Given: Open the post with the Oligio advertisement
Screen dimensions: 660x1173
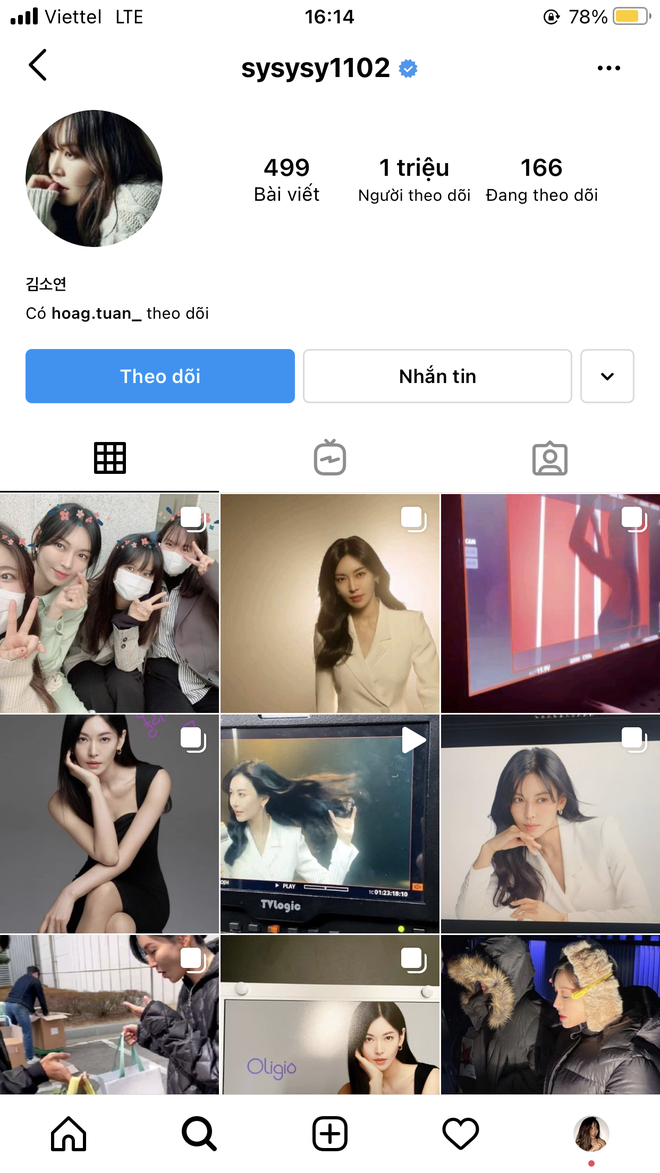Looking at the screenshot, I should (329, 1014).
